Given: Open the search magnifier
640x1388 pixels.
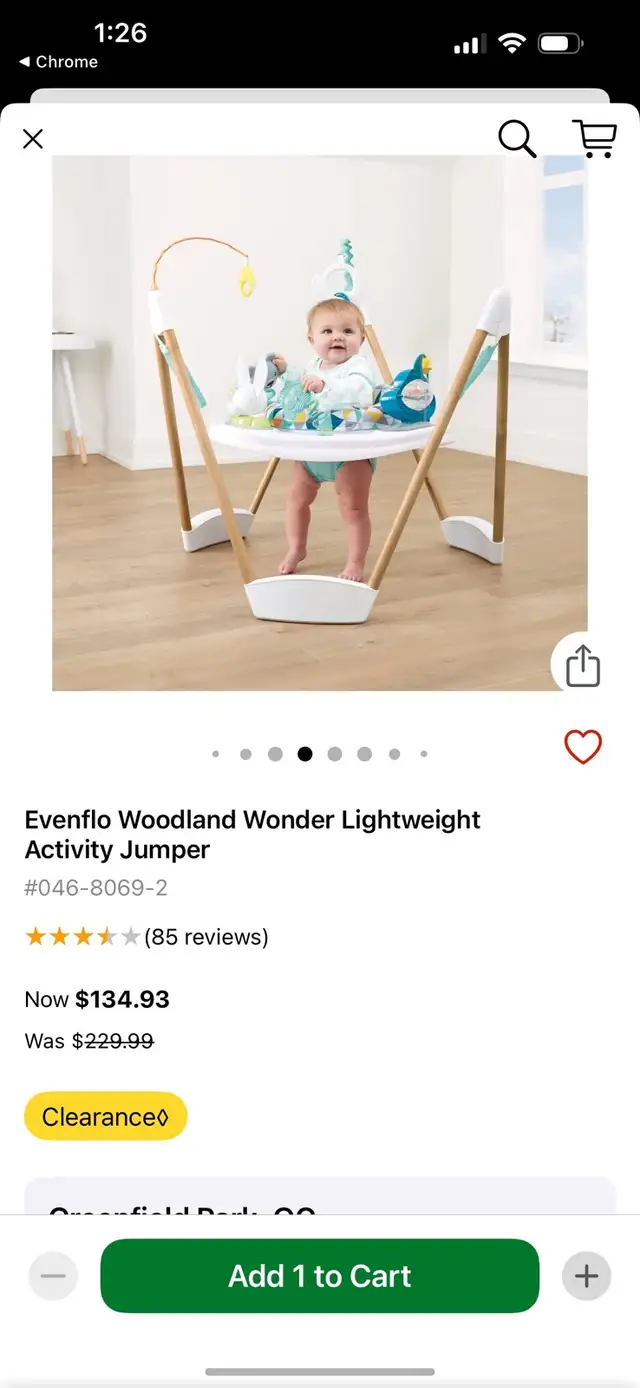Looking at the screenshot, I should (517, 139).
